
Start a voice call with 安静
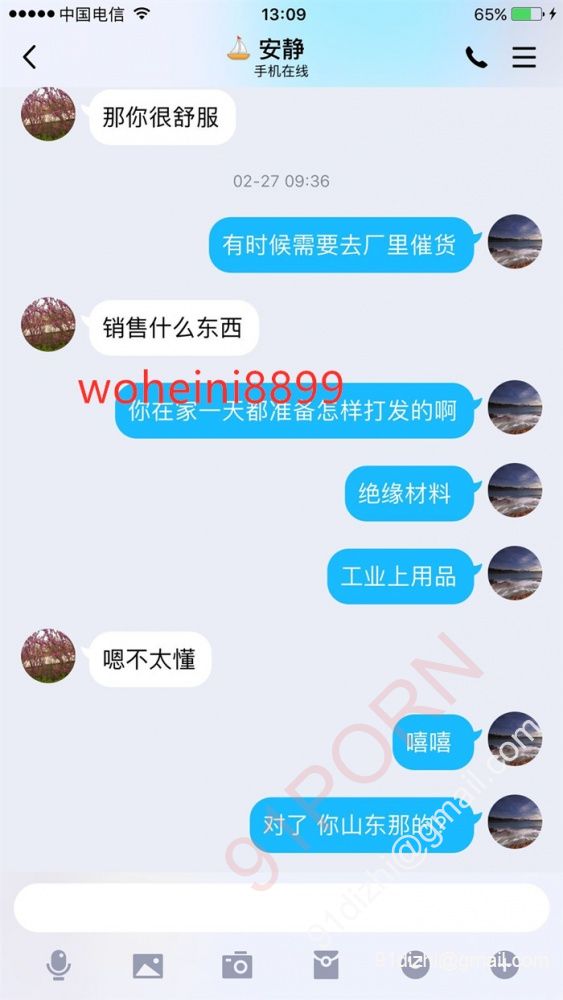[x=476, y=58]
